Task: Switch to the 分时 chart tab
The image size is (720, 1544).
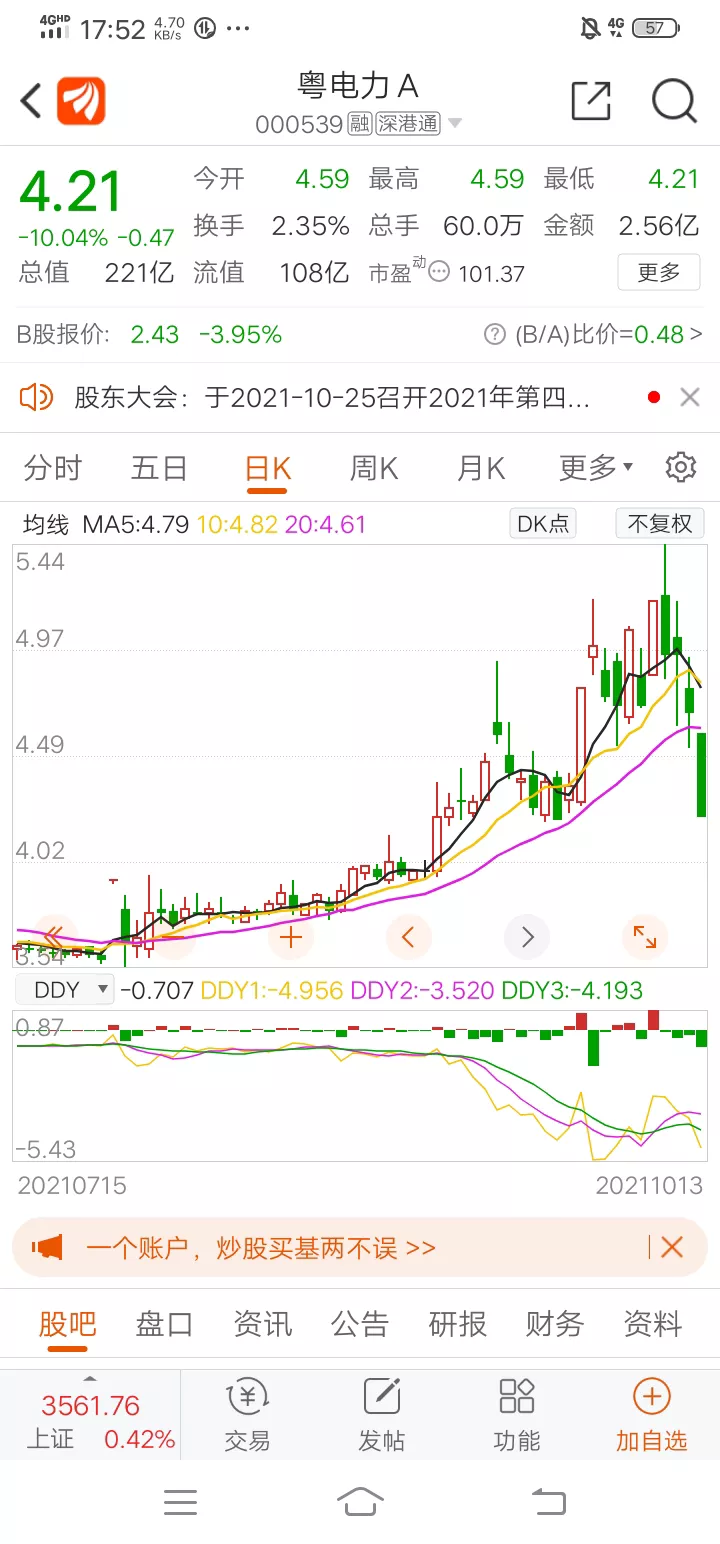Action: tap(53, 468)
